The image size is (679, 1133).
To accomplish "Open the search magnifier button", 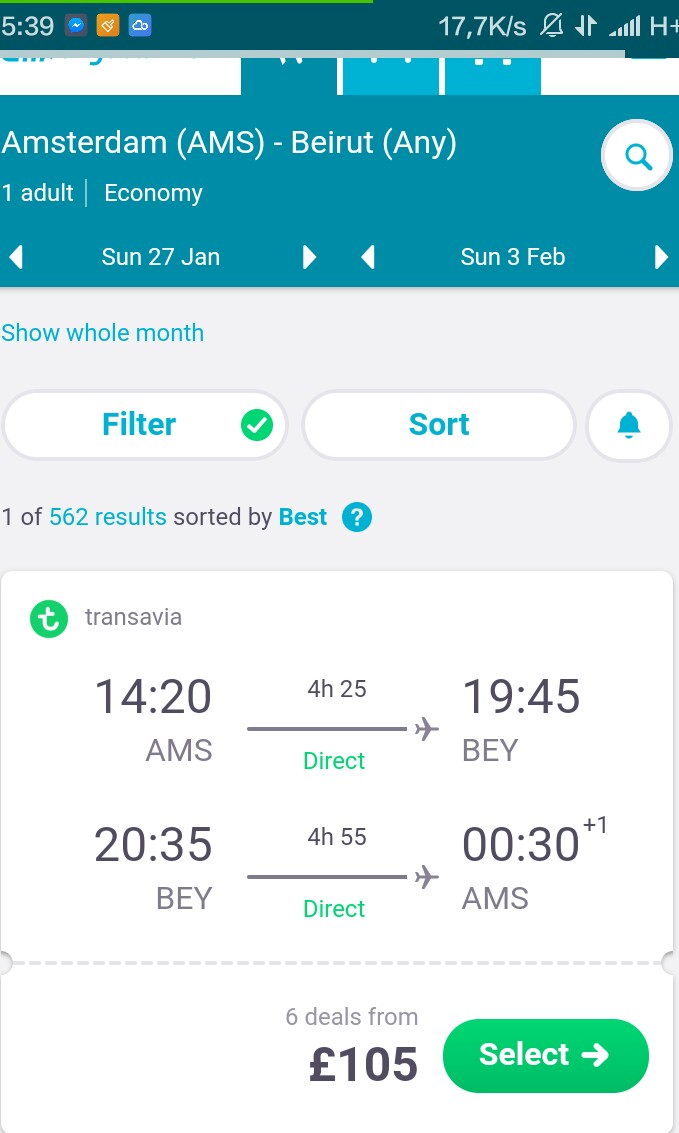I will 637,155.
